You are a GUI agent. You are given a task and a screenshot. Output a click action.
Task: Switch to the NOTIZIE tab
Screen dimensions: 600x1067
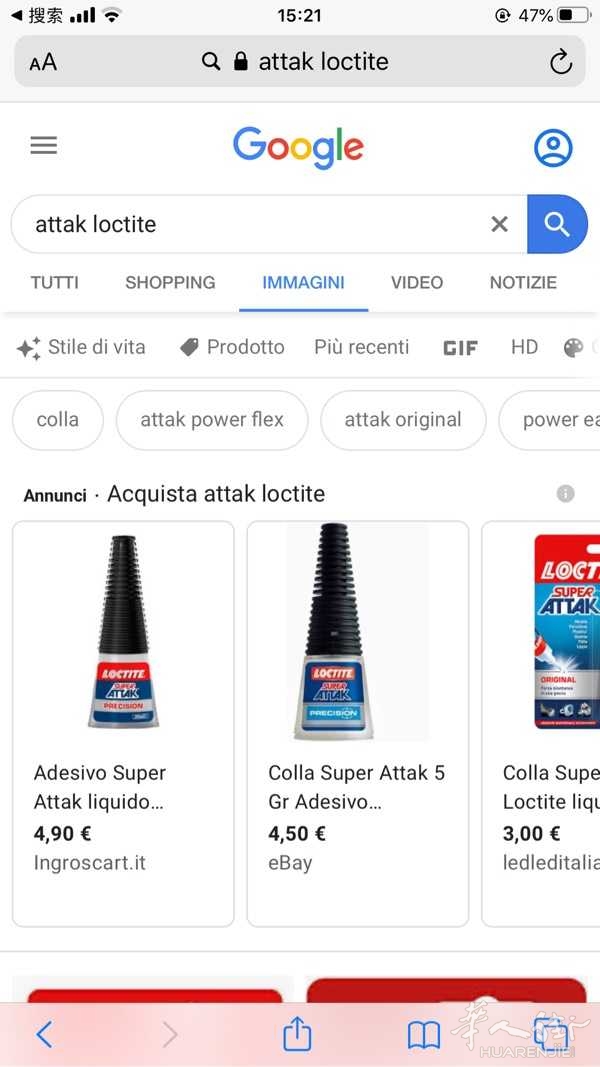point(523,282)
